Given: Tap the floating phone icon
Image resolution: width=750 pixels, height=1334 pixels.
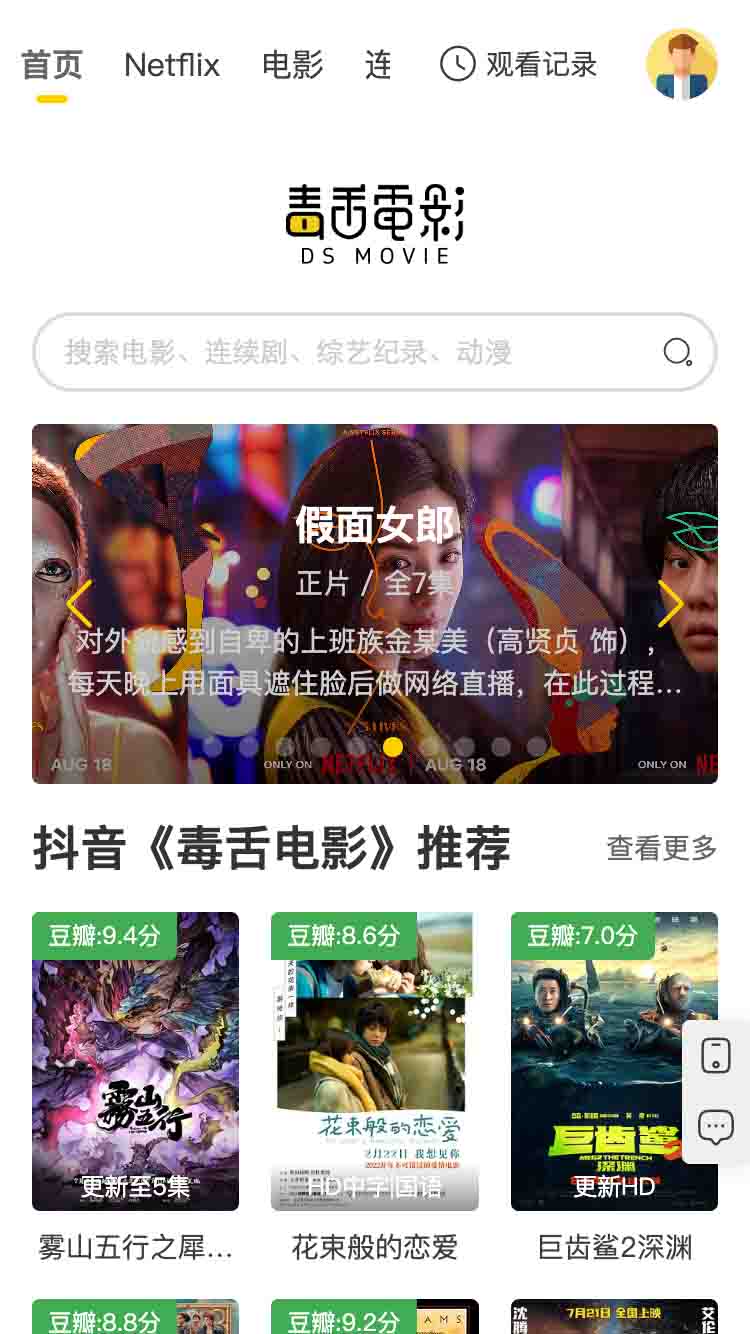Looking at the screenshot, I should [x=716, y=1055].
